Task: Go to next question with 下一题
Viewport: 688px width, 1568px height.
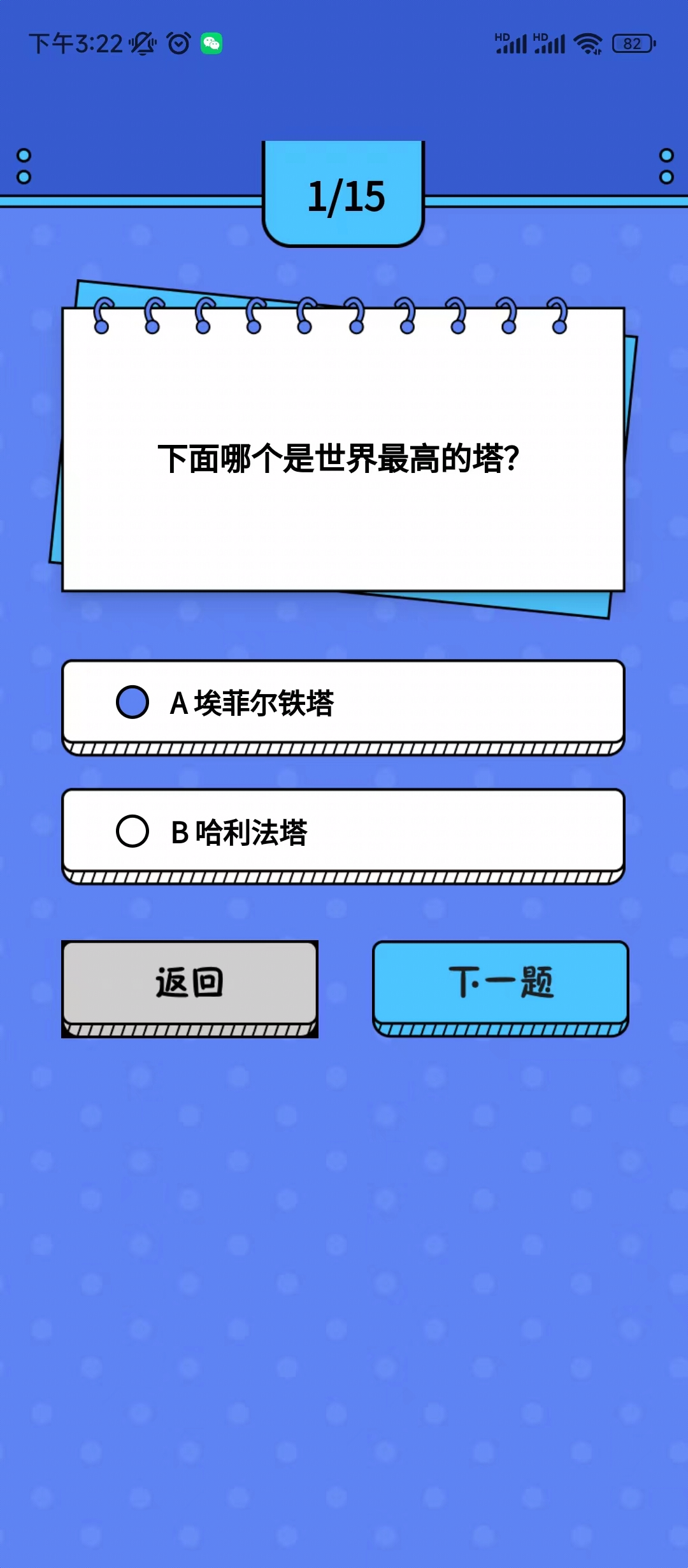Action: click(x=501, y=983)
